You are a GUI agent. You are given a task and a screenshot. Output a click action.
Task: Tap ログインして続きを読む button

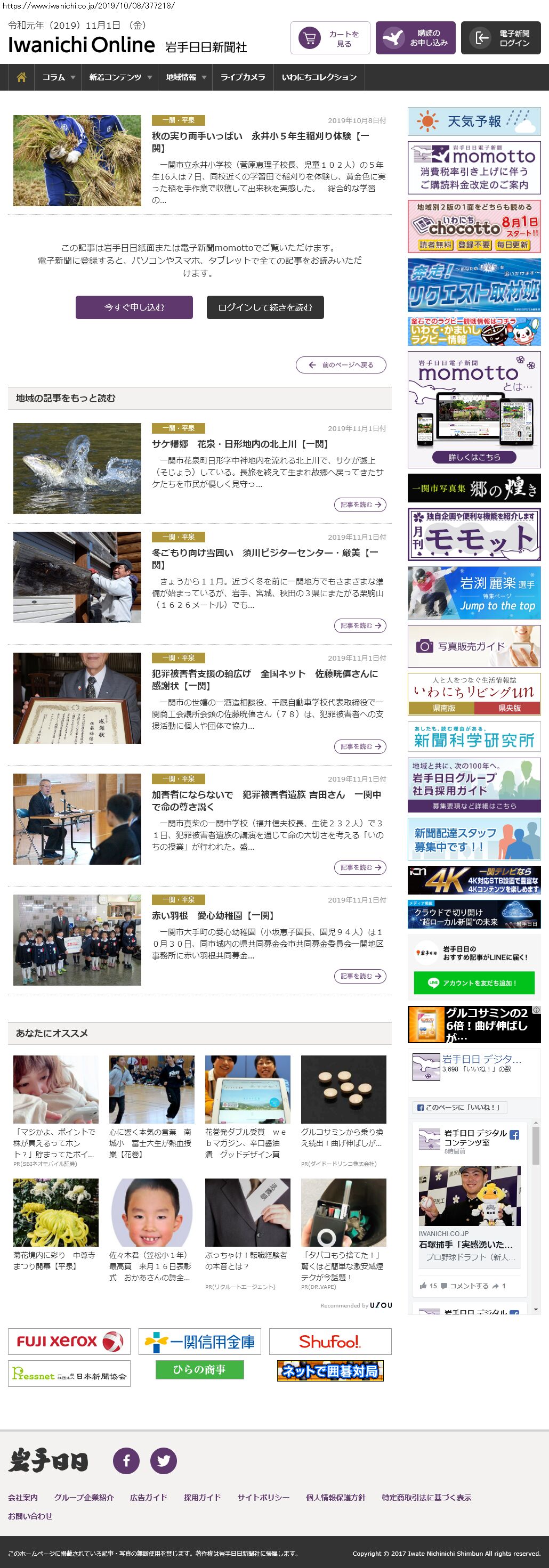[265, 307]
